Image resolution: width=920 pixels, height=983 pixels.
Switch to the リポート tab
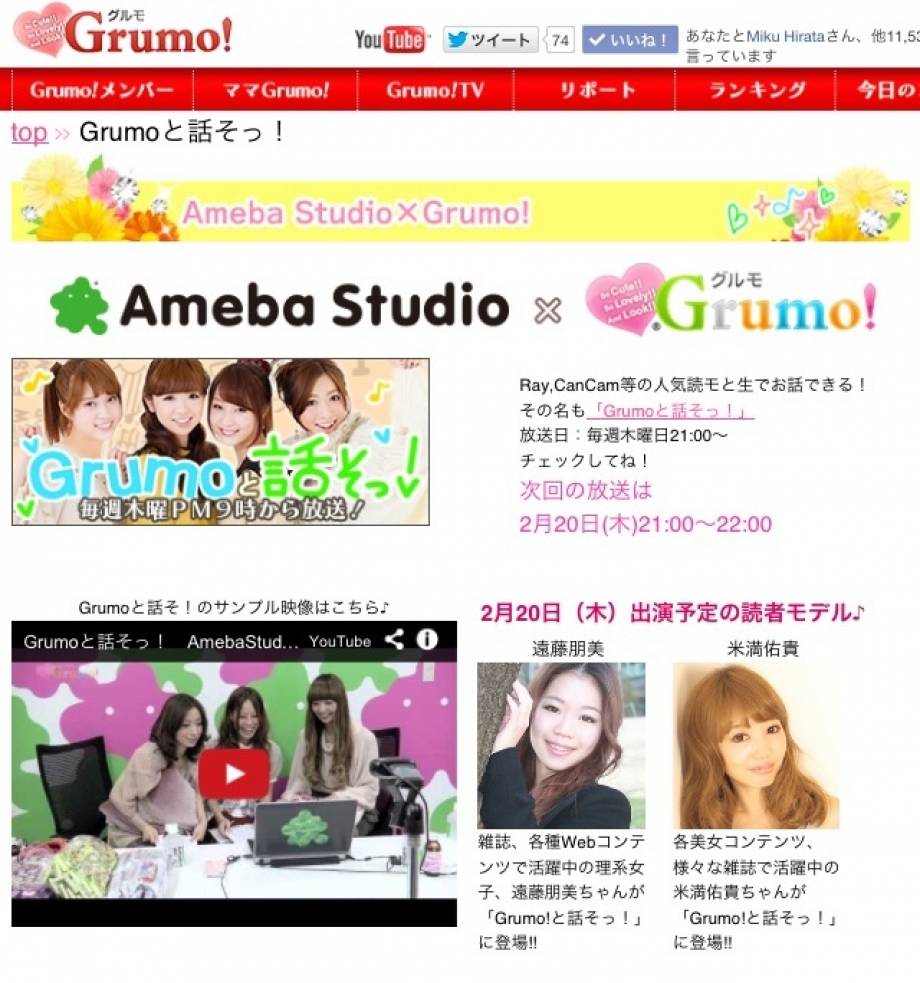pos(596,90)
